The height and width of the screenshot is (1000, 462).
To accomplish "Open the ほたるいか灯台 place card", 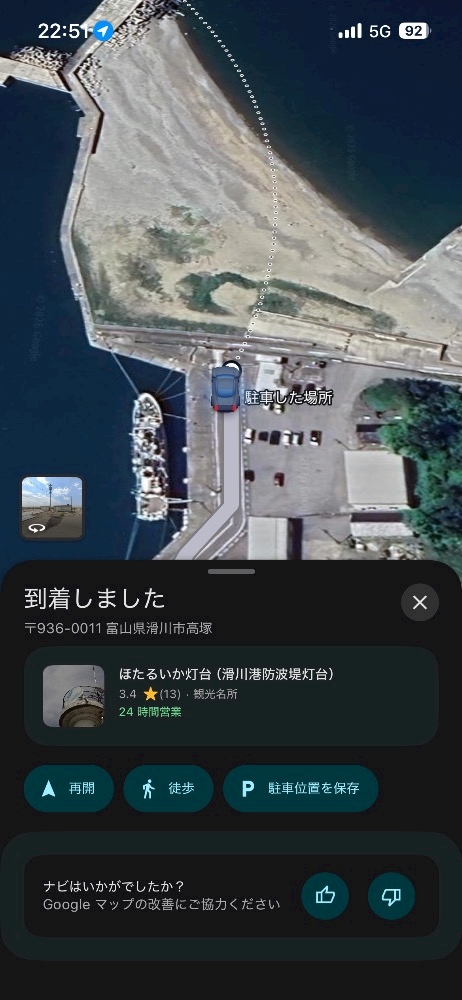I will [231, 696].
